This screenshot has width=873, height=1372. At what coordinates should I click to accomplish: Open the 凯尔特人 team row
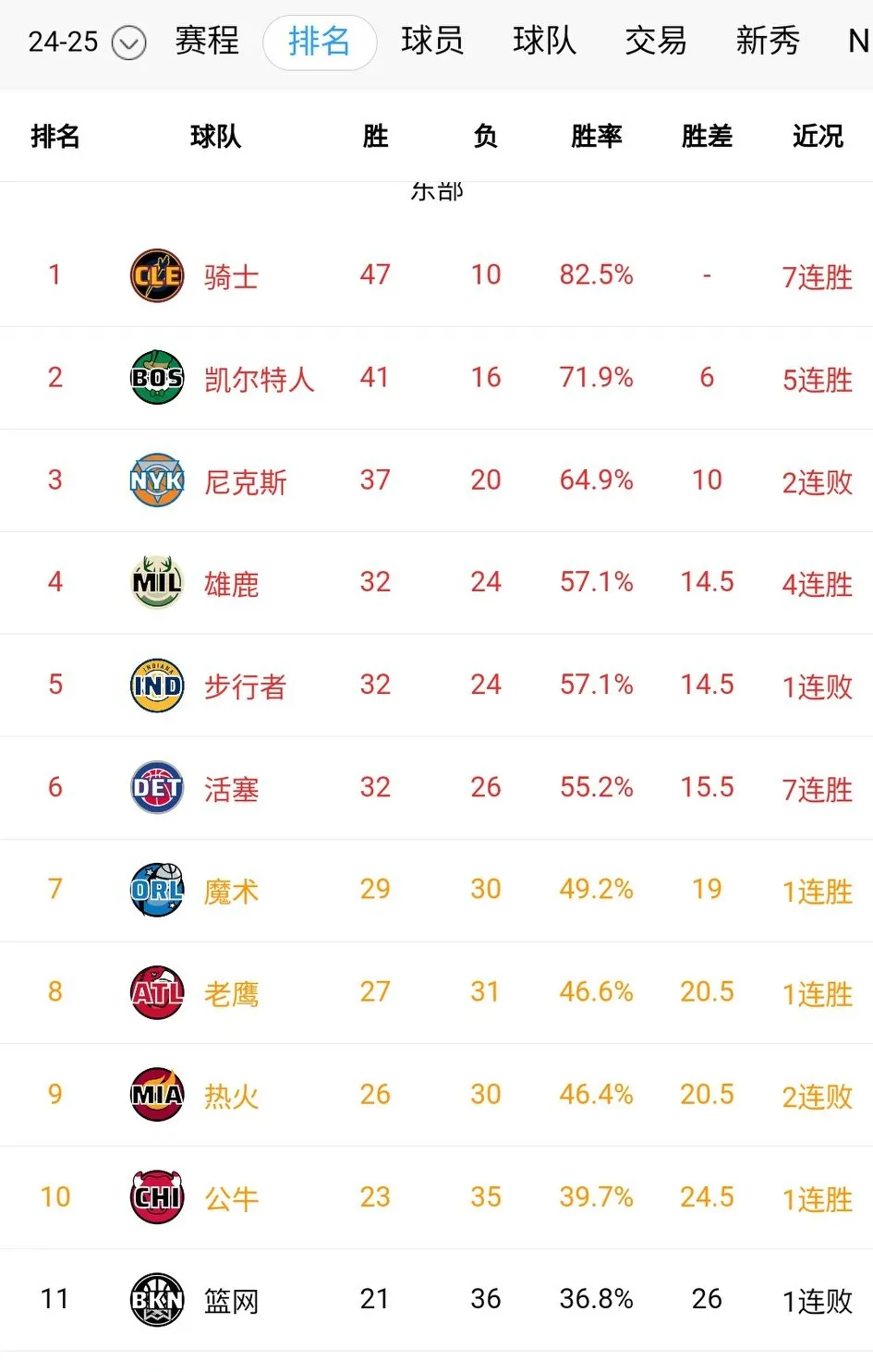click(259, 379)
